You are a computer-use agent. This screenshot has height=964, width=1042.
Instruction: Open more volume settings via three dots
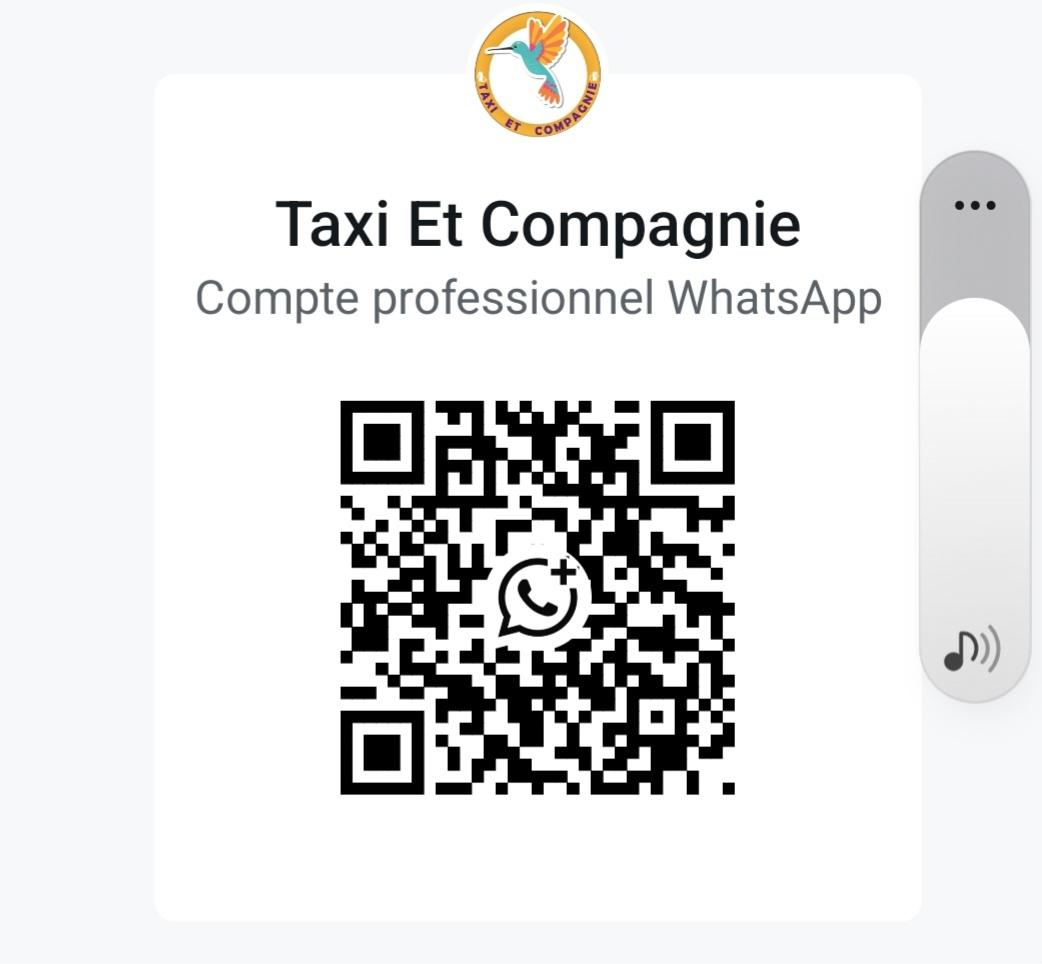[x=974, y=206]
